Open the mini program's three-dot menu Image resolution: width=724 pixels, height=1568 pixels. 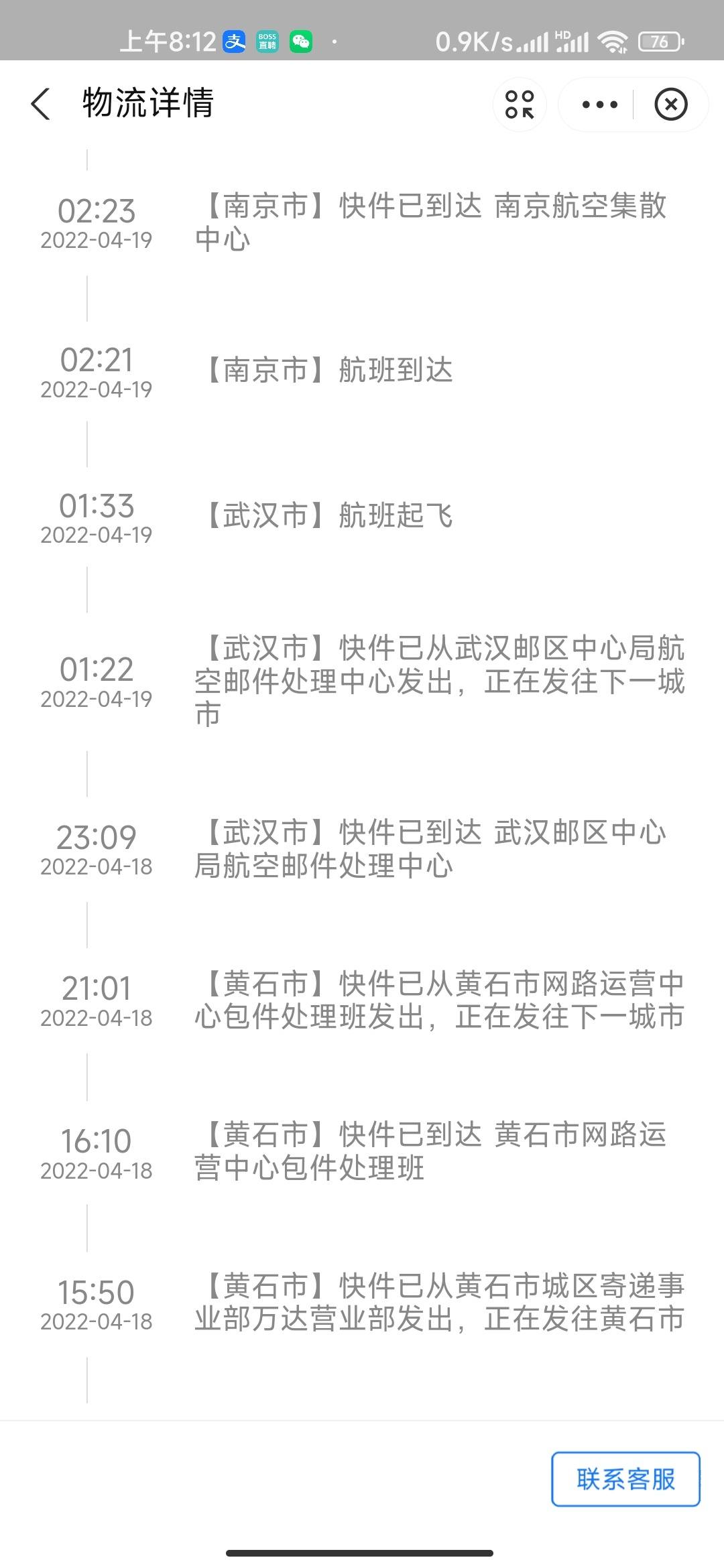[599, 105]
